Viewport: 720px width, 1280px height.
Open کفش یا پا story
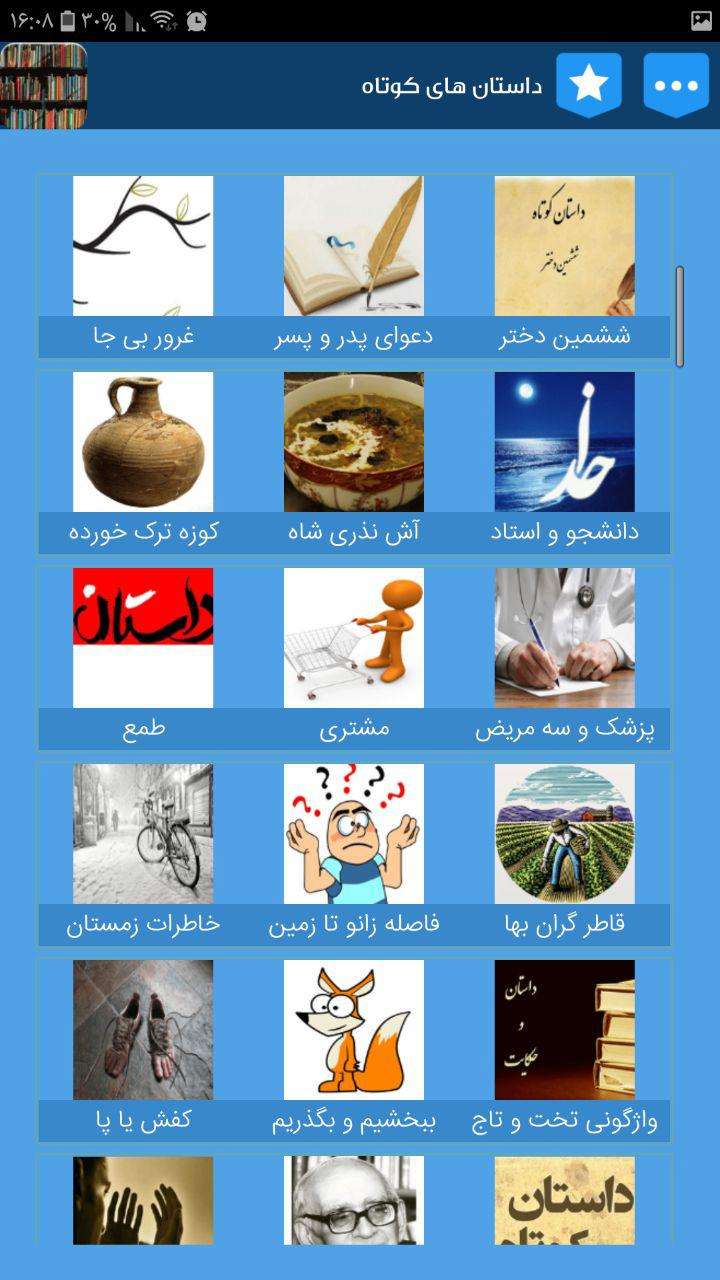[143, 1050]
